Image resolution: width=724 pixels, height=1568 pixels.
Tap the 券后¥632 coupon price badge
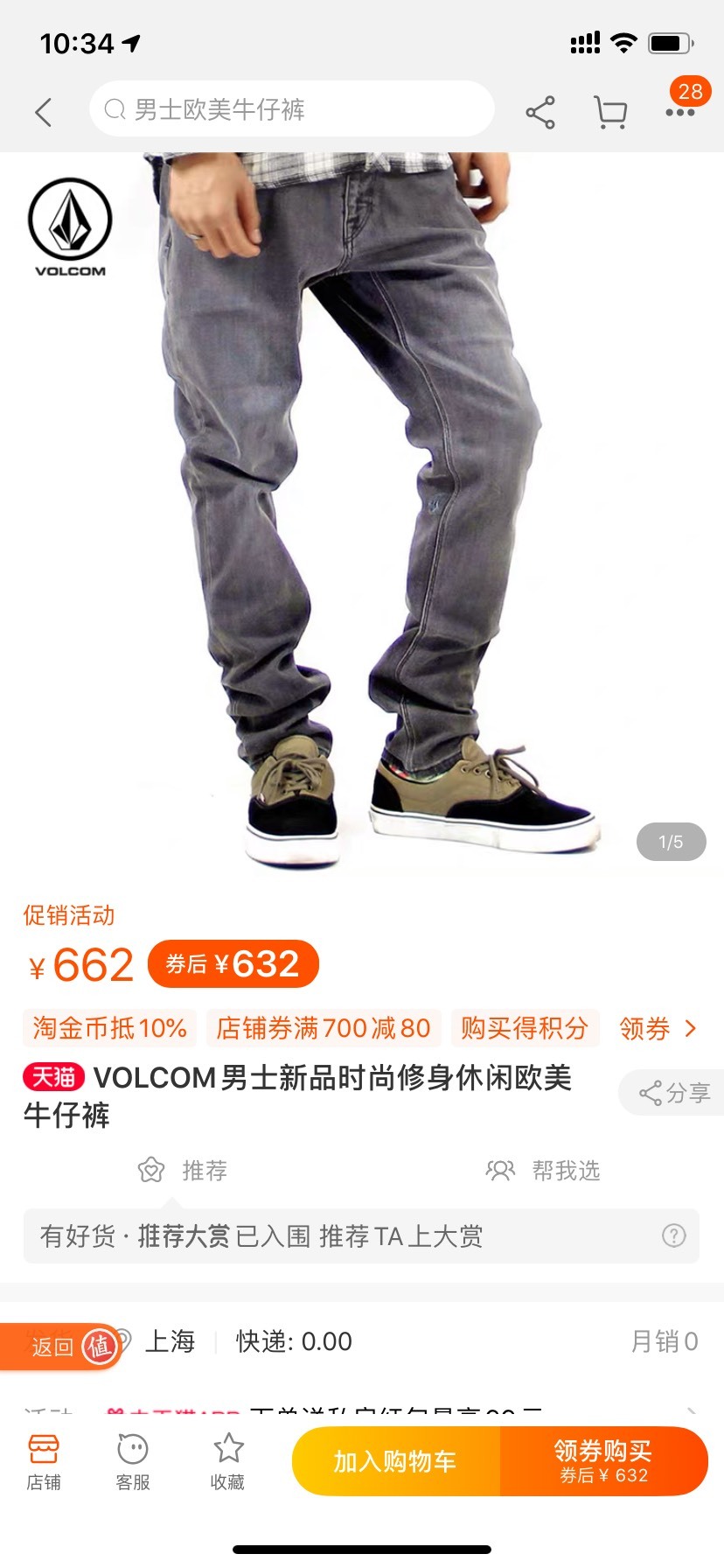click(x=233, y=964)
